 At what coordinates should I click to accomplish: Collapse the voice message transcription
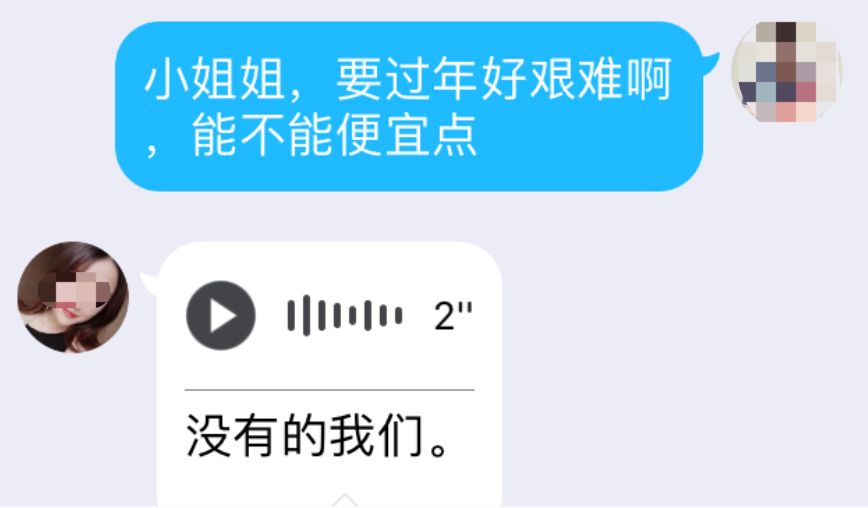click(x=344, y=498)
